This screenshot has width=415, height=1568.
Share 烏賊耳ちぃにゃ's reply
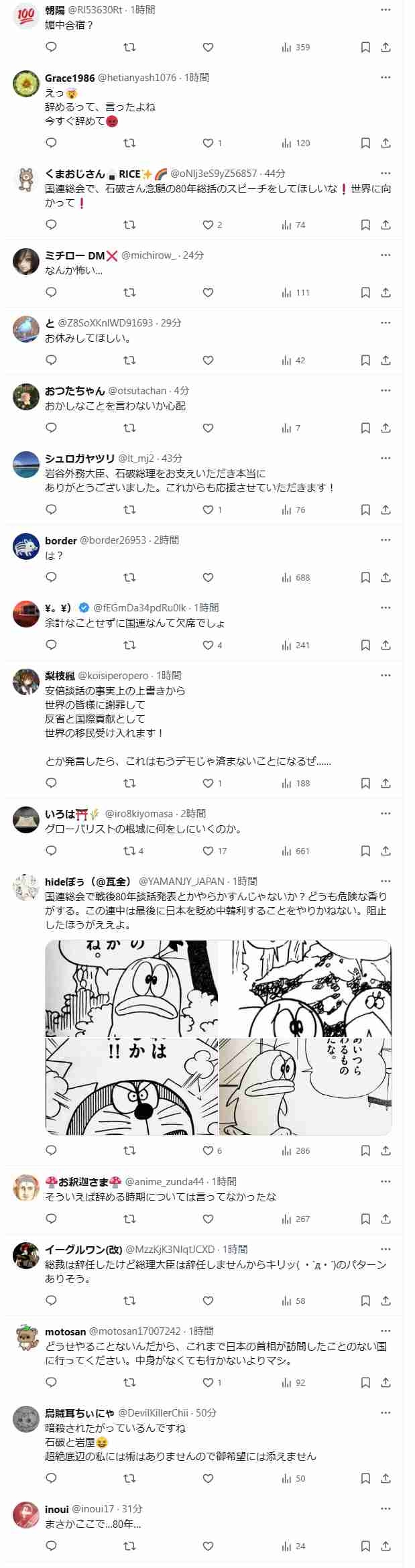(386, 1478)
